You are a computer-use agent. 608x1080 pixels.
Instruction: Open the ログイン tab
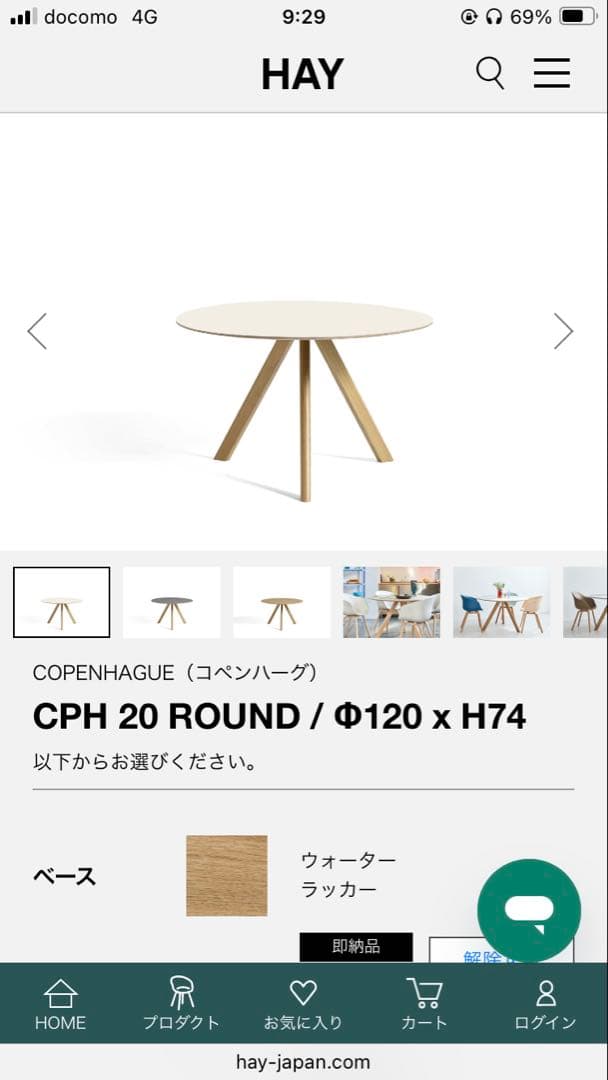pos(545,1004)
